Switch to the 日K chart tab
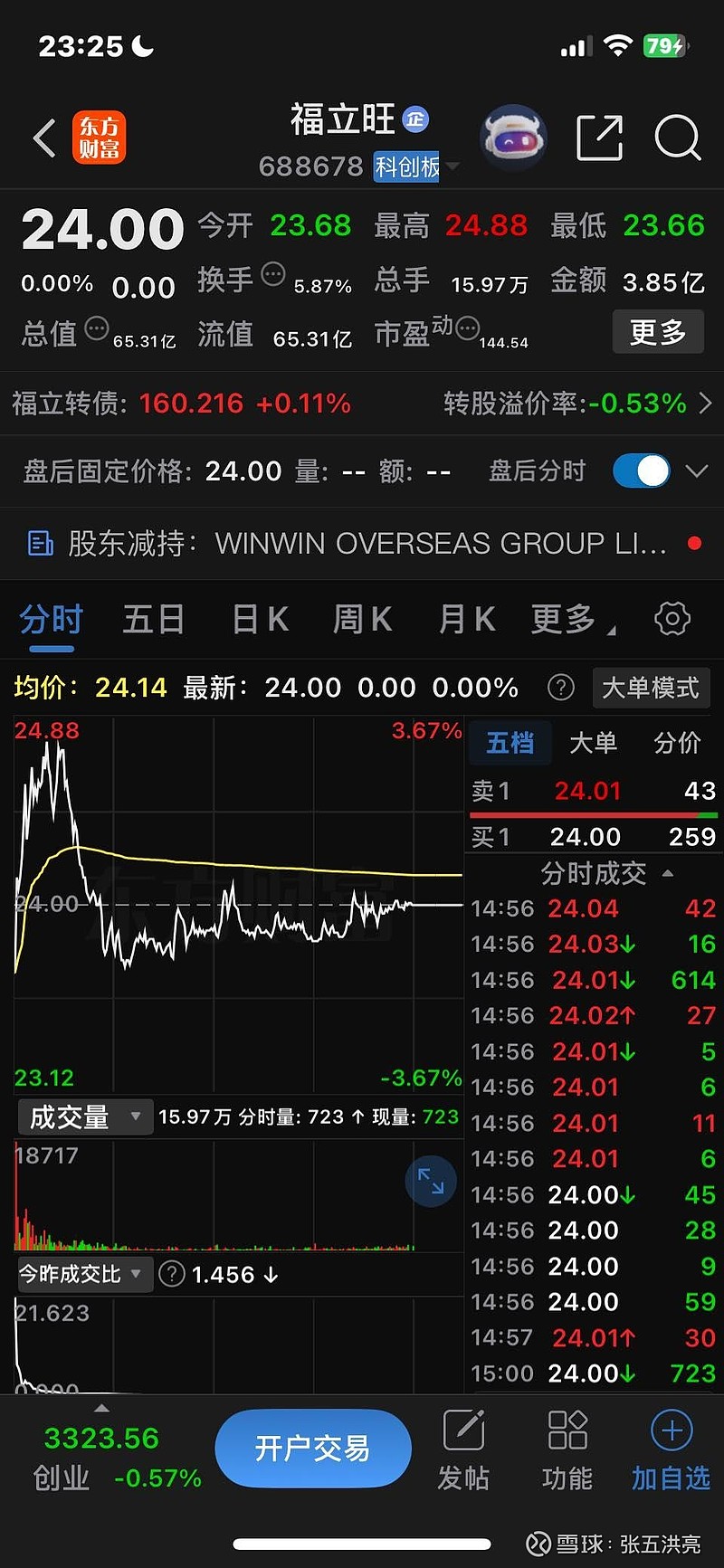Viewport: 724px width, 1568px height. click(258, 619)
